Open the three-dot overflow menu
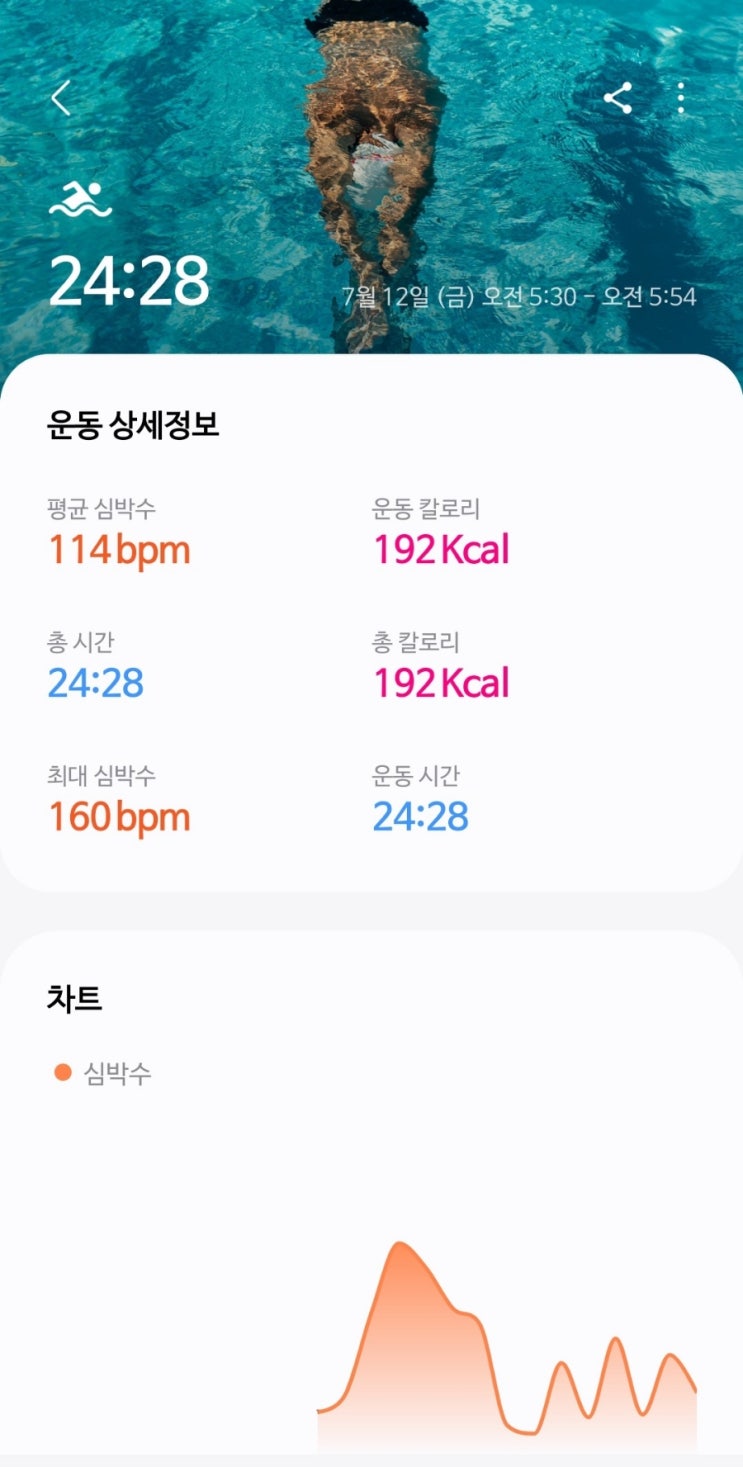The width and height of the screenshot is (743, 1467). (681, 98)
